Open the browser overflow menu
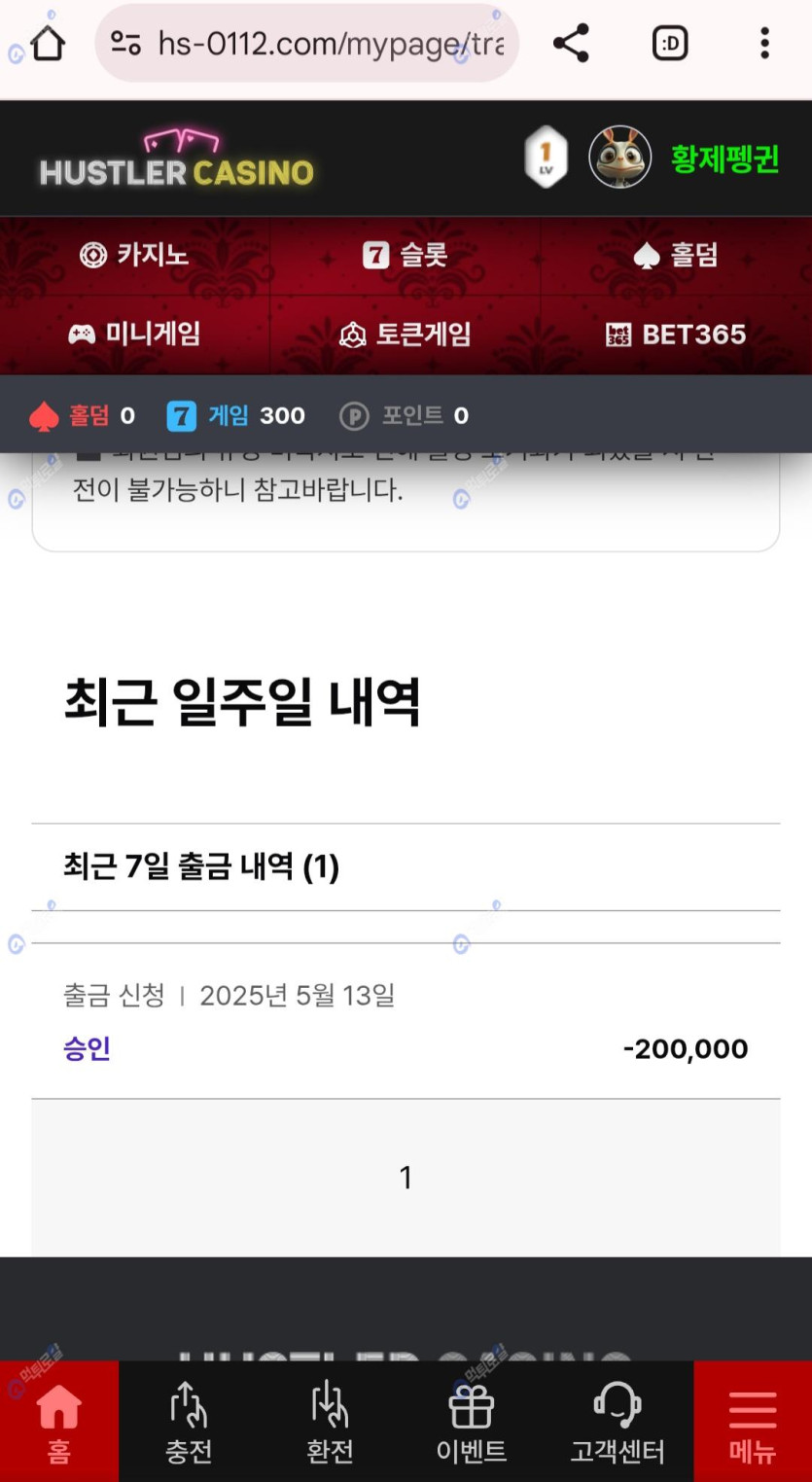The width and height of the screenshot is (812, 1482). coord(765,44)
